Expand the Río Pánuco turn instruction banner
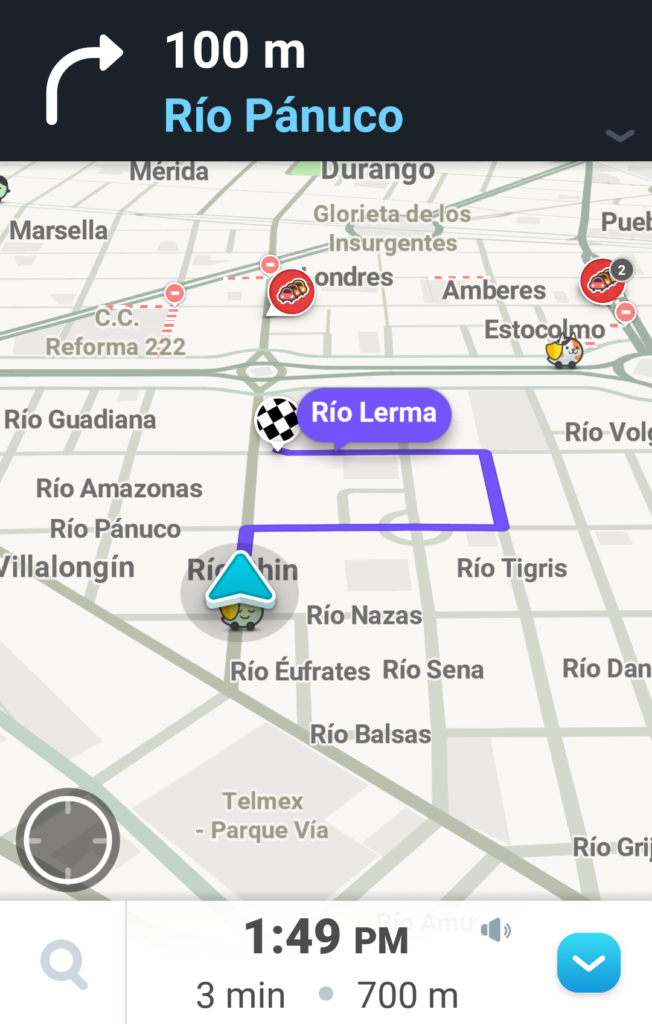 pyautogui.click(x=619, y=135)
